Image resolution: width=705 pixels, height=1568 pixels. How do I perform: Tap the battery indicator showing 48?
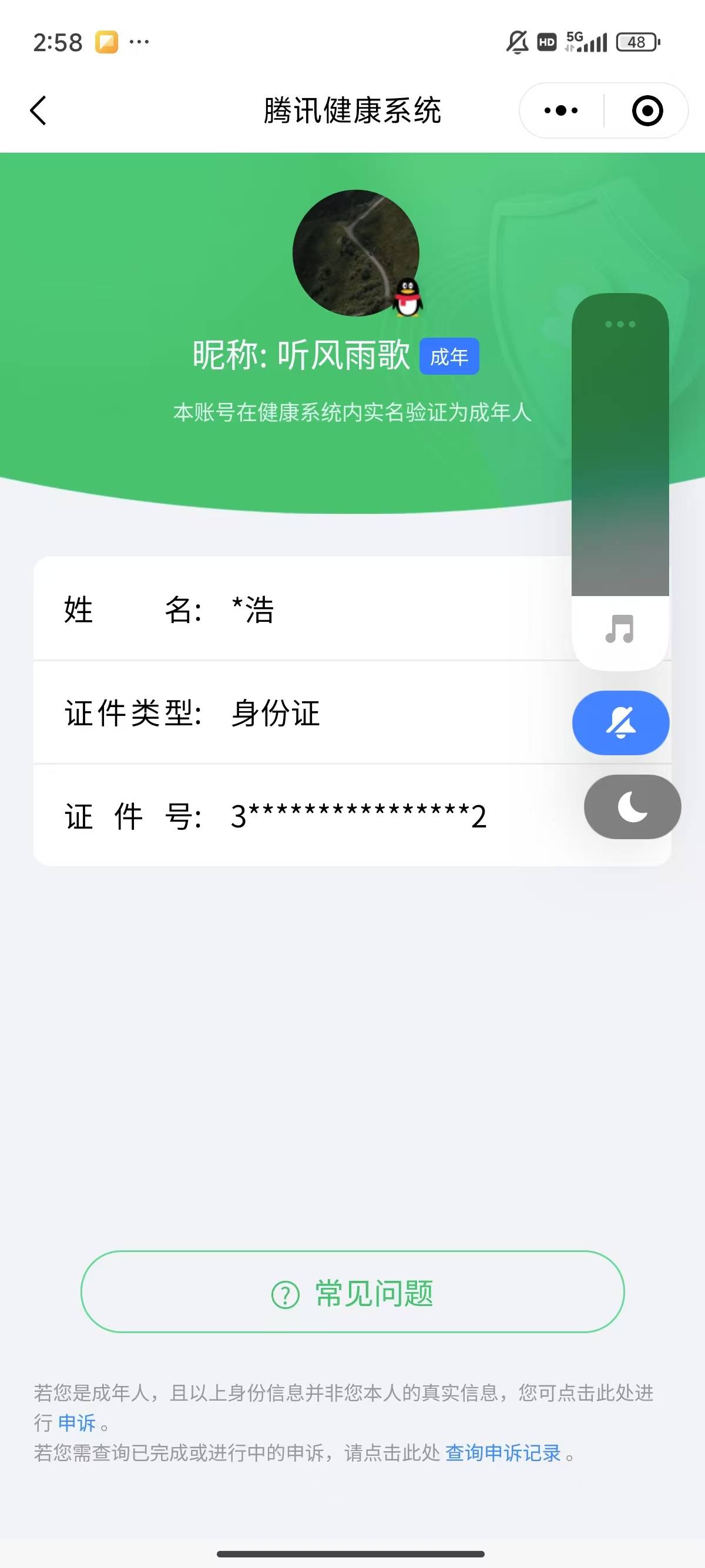pos(634,41)
